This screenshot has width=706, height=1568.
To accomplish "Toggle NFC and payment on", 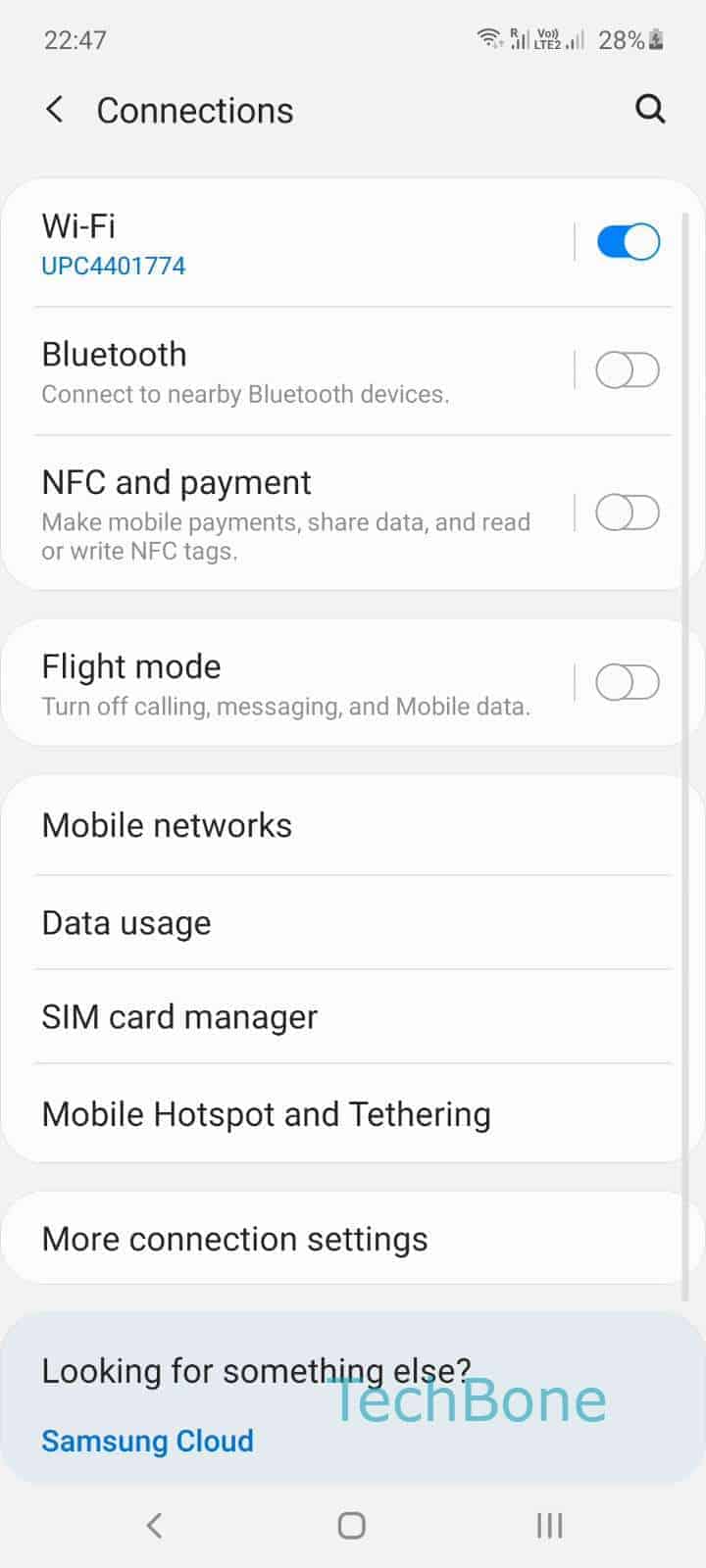I will [x=628, y=513].
